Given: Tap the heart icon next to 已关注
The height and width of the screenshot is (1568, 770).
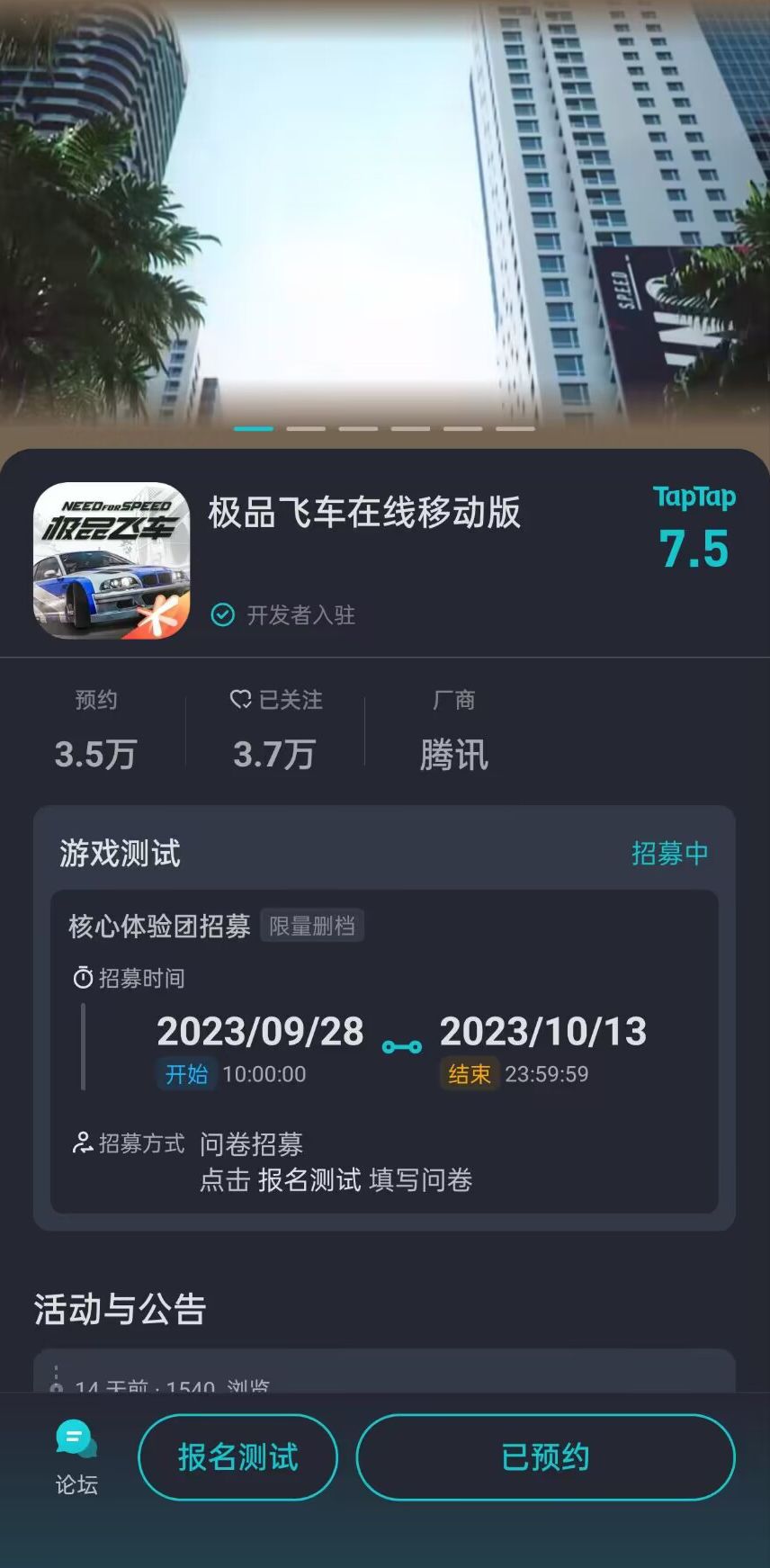Looking at the screenshot, I should click(238, 700).
